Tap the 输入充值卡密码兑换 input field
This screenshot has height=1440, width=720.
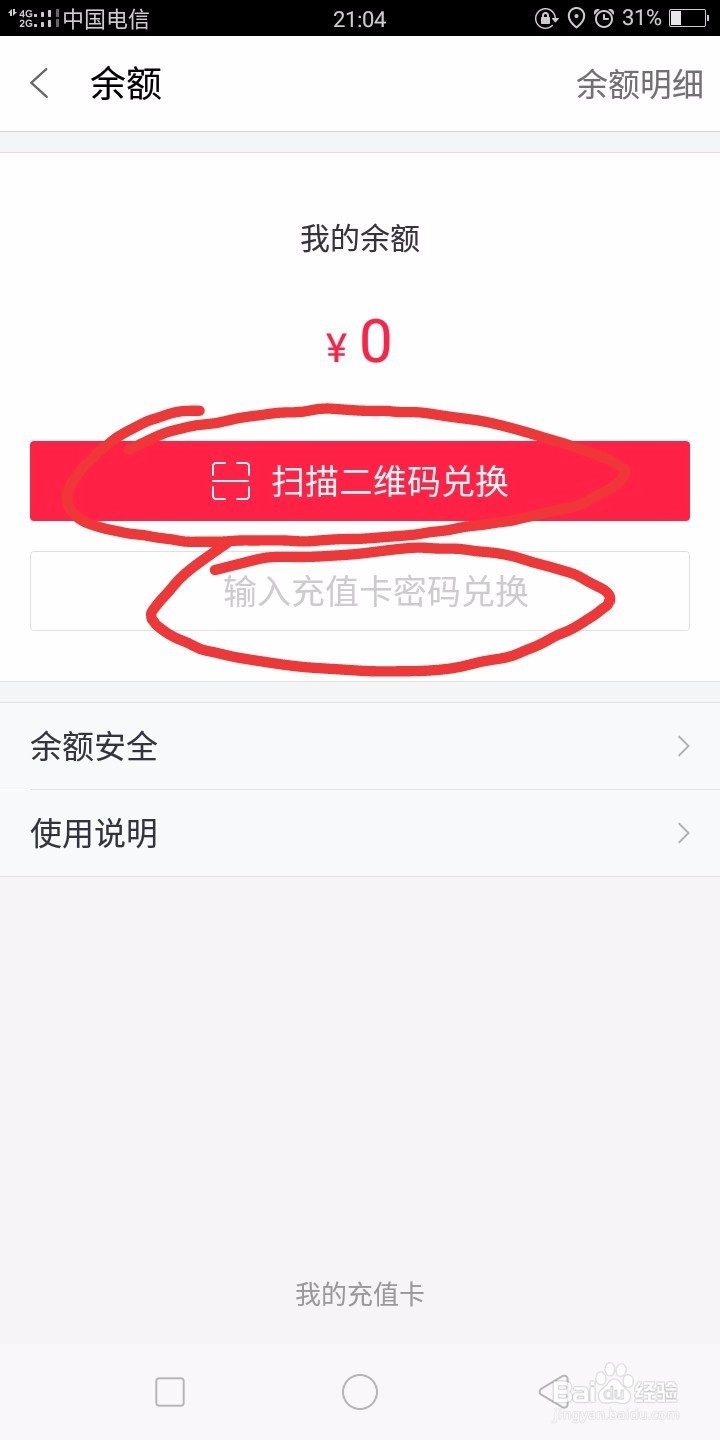pyautogui.click(x=360, y=590)
